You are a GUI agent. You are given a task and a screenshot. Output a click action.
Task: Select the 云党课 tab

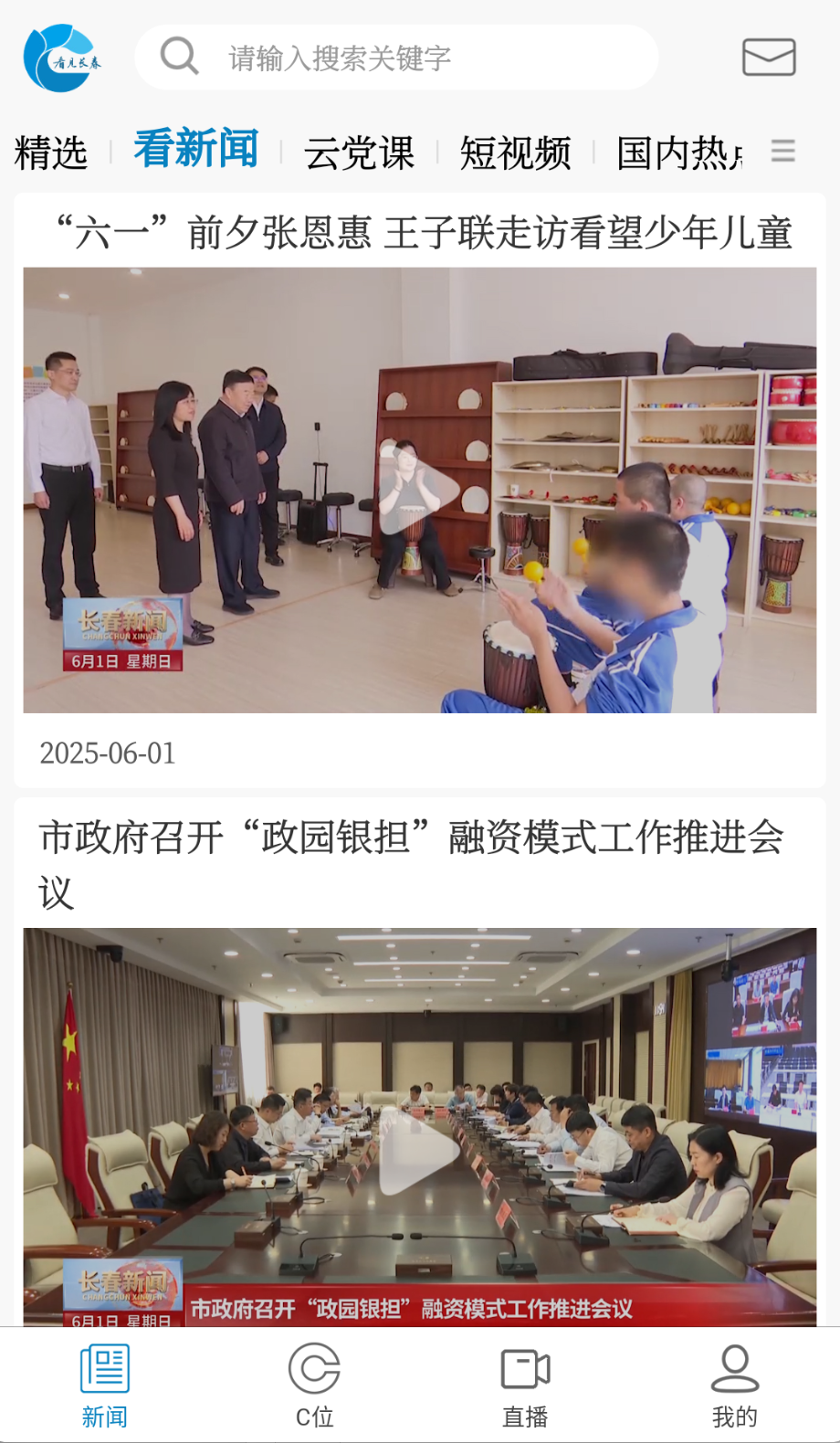(359, 153)
